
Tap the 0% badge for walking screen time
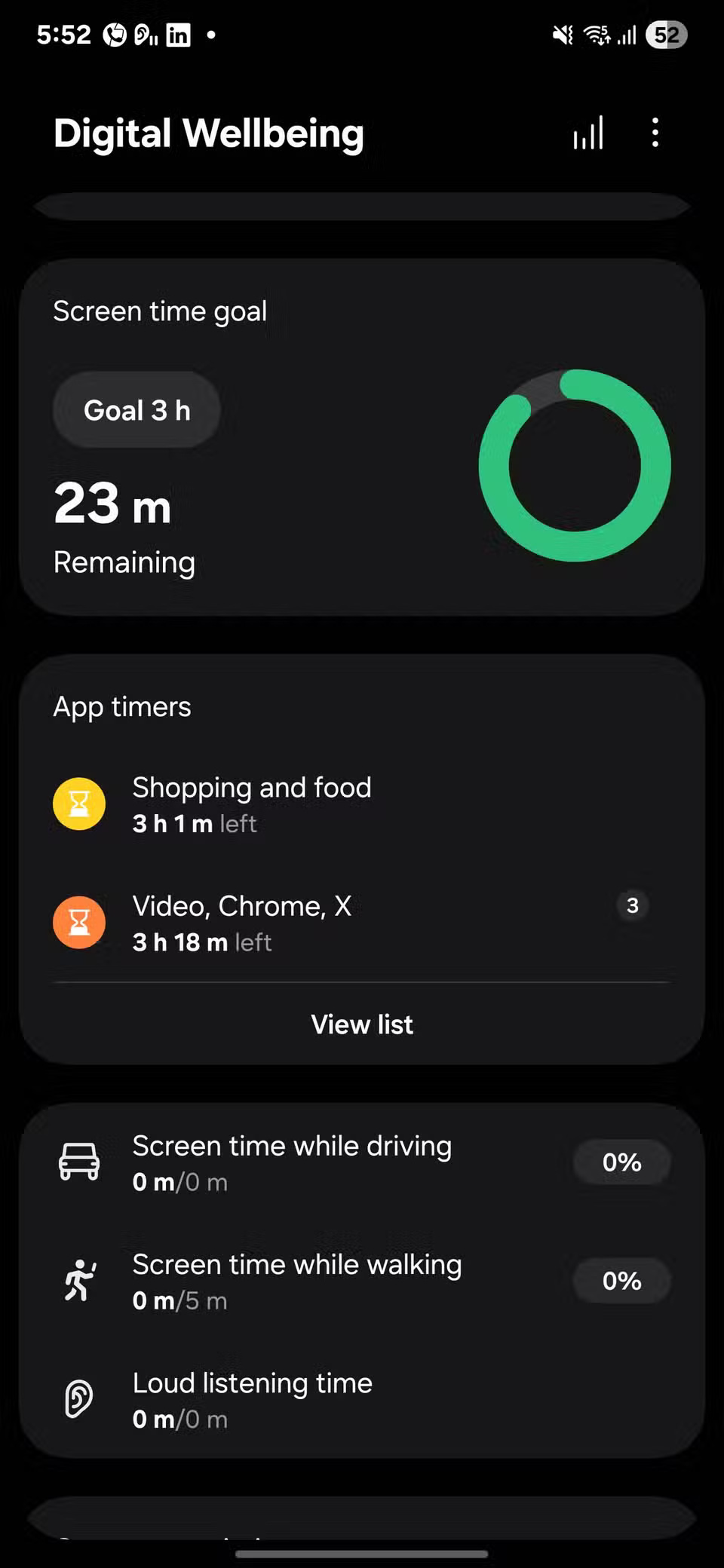point(621,1281)
